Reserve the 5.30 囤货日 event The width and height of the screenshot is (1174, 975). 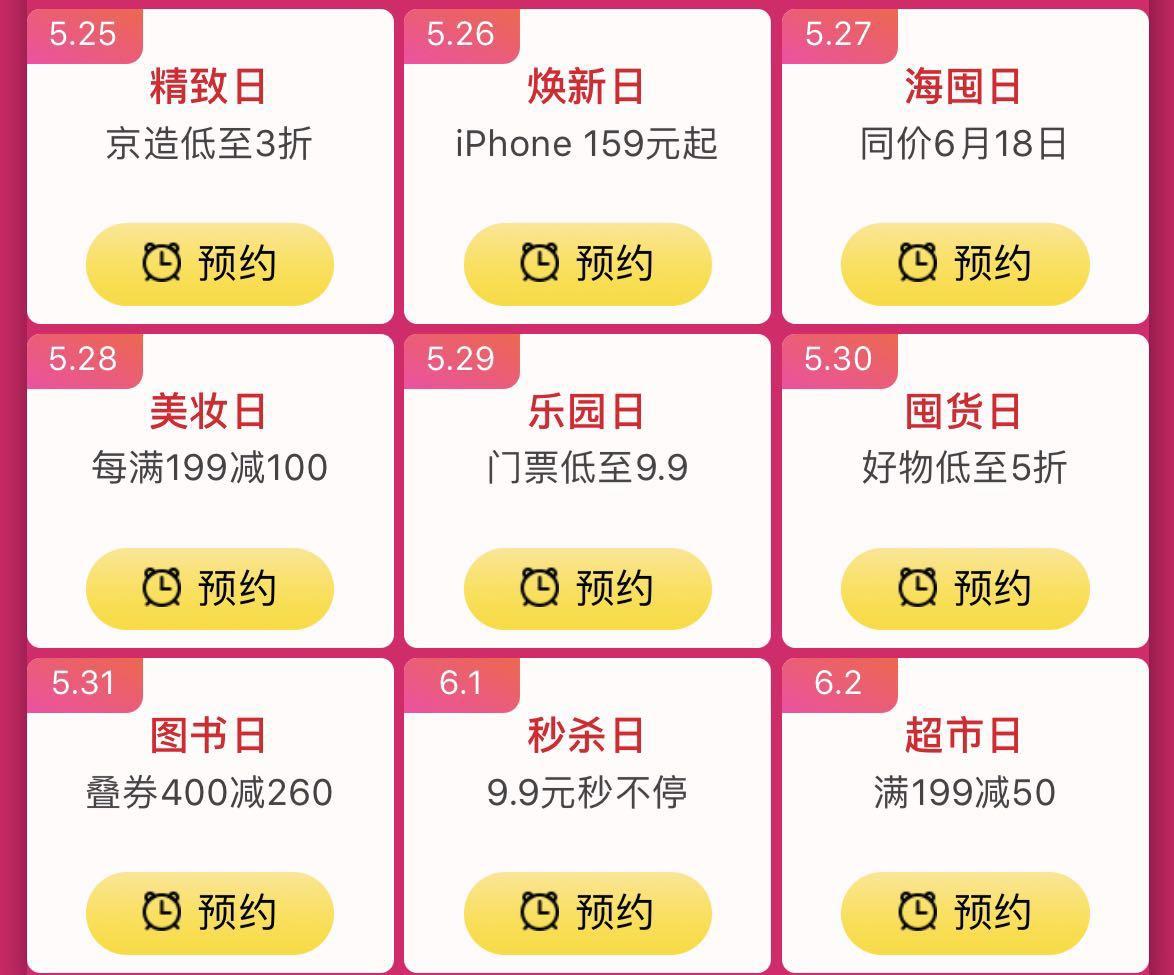pos(964,588)
